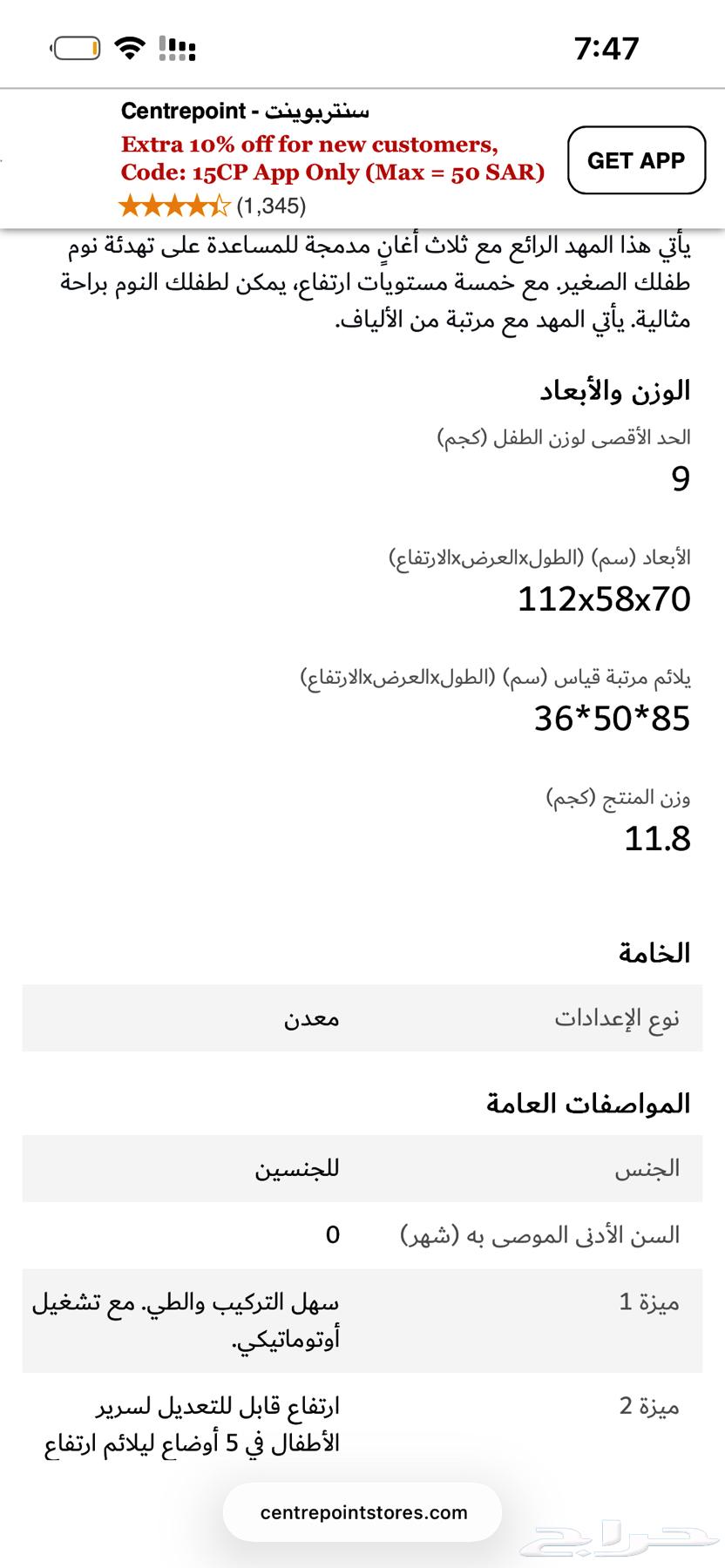Viewport: 725px width, 1568px height.
Task: Tap the rating stars progress display
Action: point(173,206)
